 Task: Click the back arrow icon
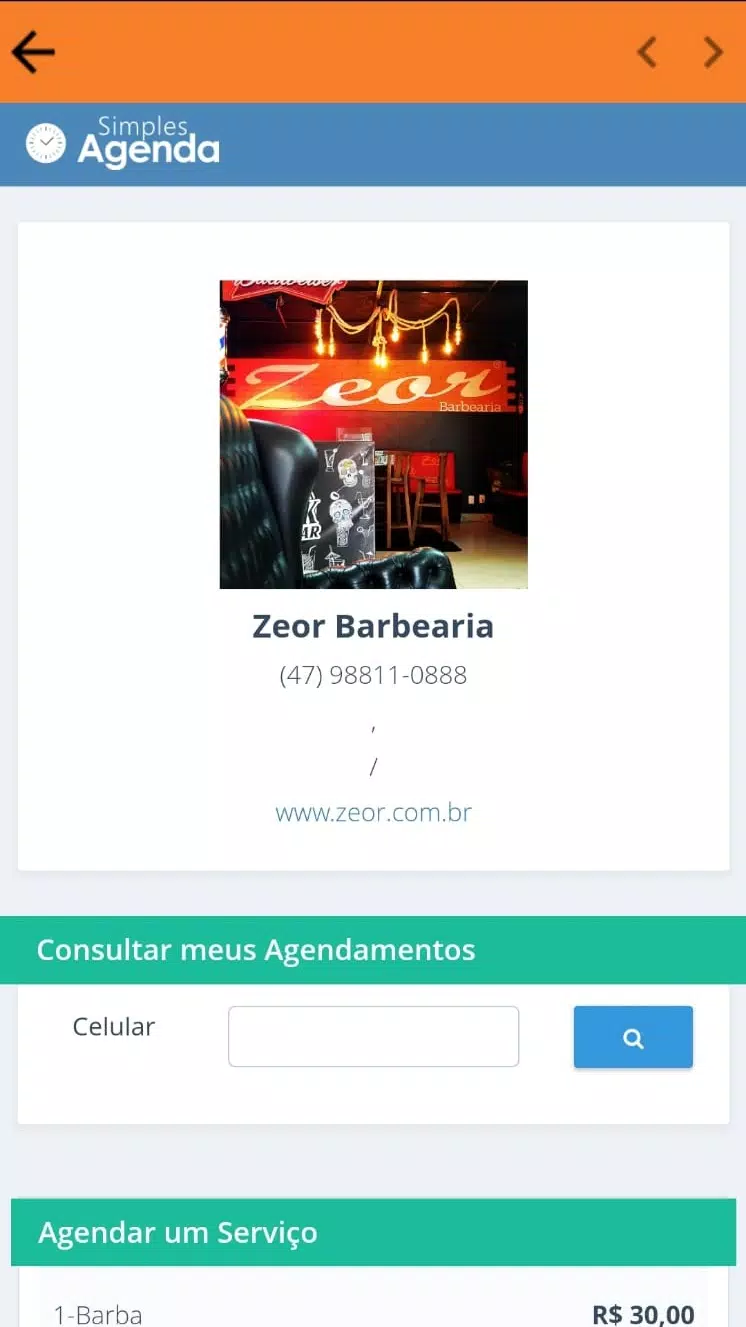click(33, 51)
